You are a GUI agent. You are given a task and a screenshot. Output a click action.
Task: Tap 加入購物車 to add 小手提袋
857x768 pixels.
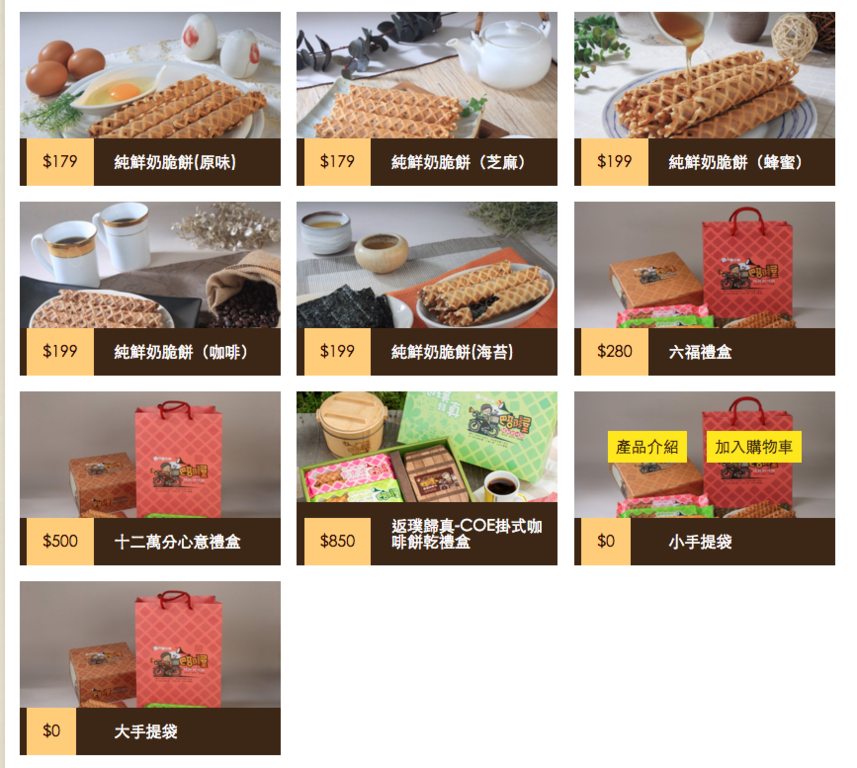tap(754, 447)
